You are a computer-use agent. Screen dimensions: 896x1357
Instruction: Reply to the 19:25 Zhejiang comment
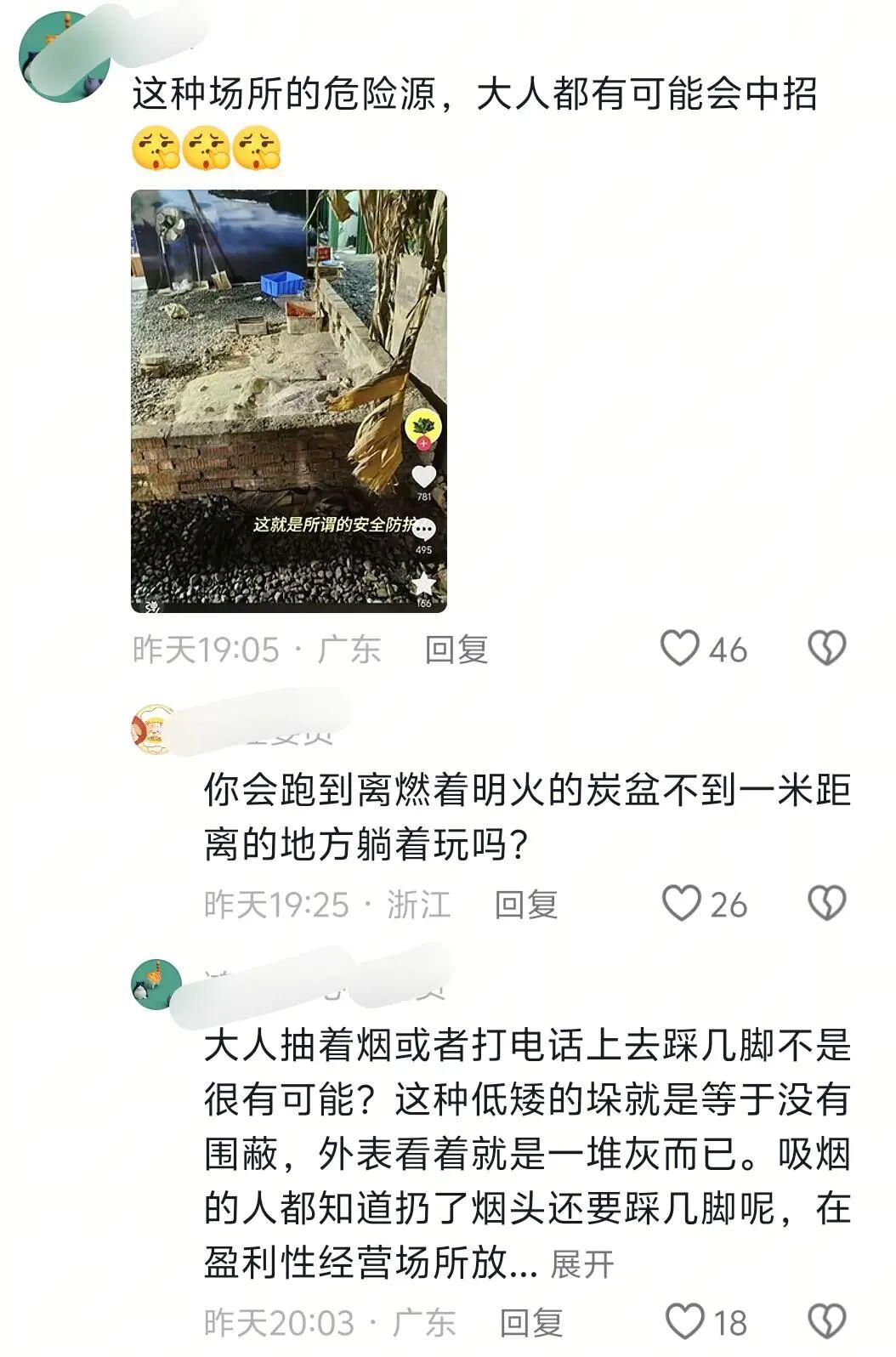coord(526,904)
